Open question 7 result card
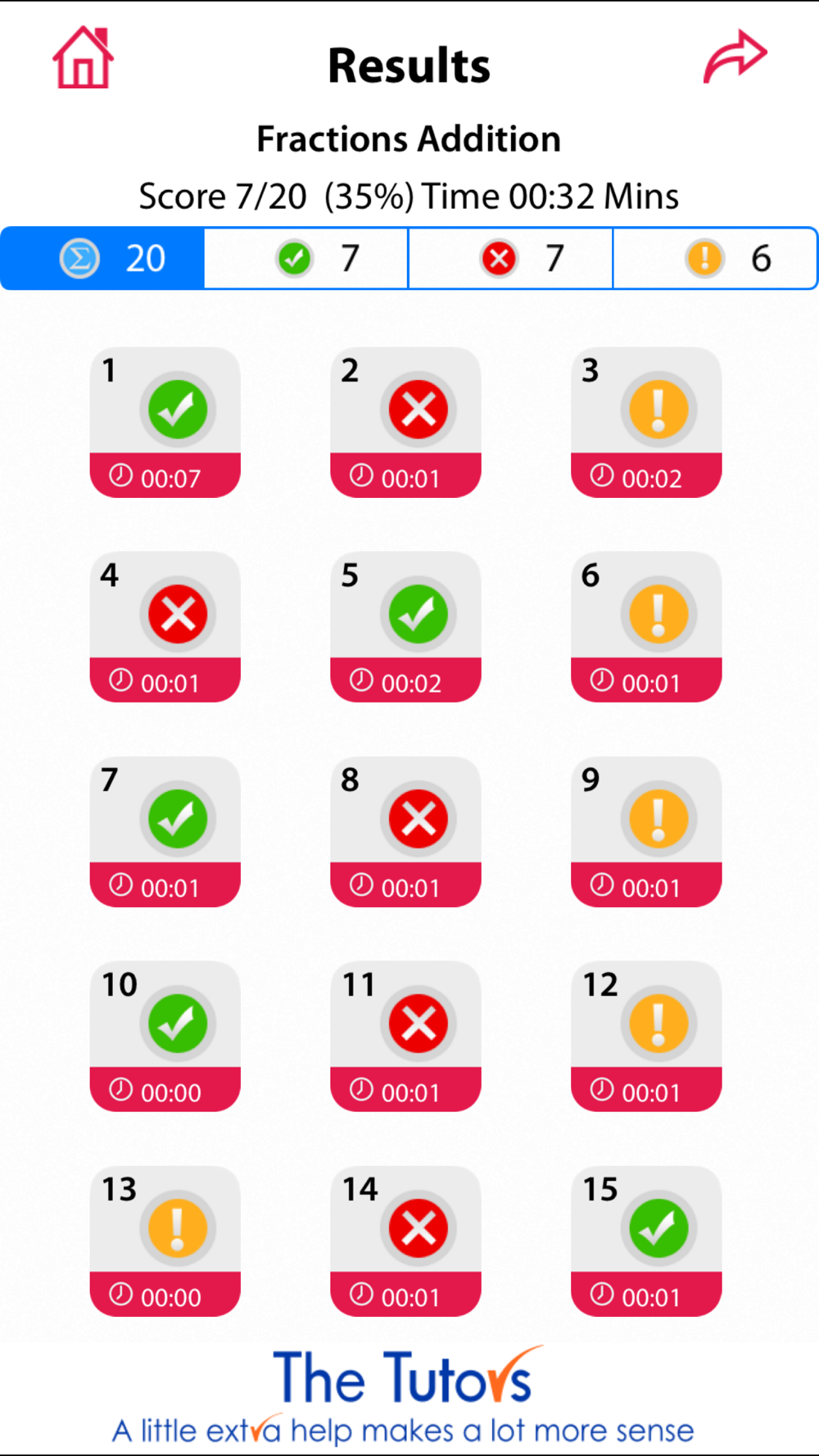Screen dimensions: 819x1456 [165, 832]
